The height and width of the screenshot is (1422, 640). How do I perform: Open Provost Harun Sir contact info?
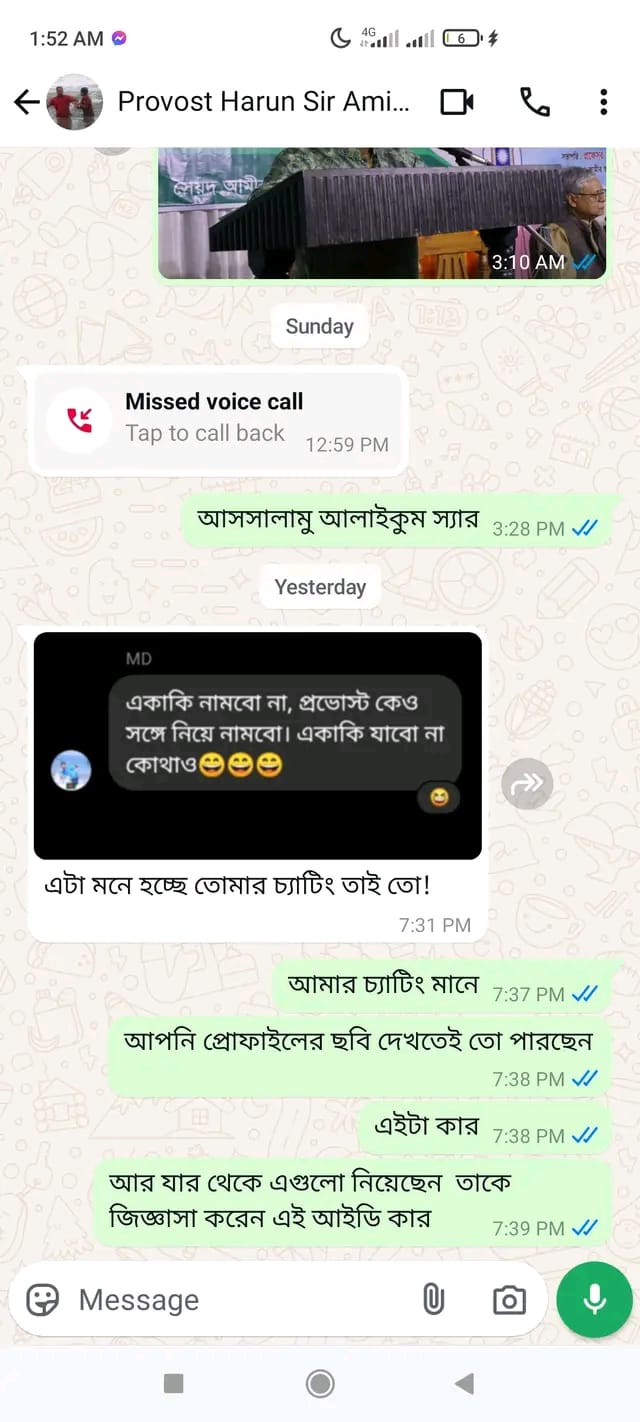click(x=263, y=102)
